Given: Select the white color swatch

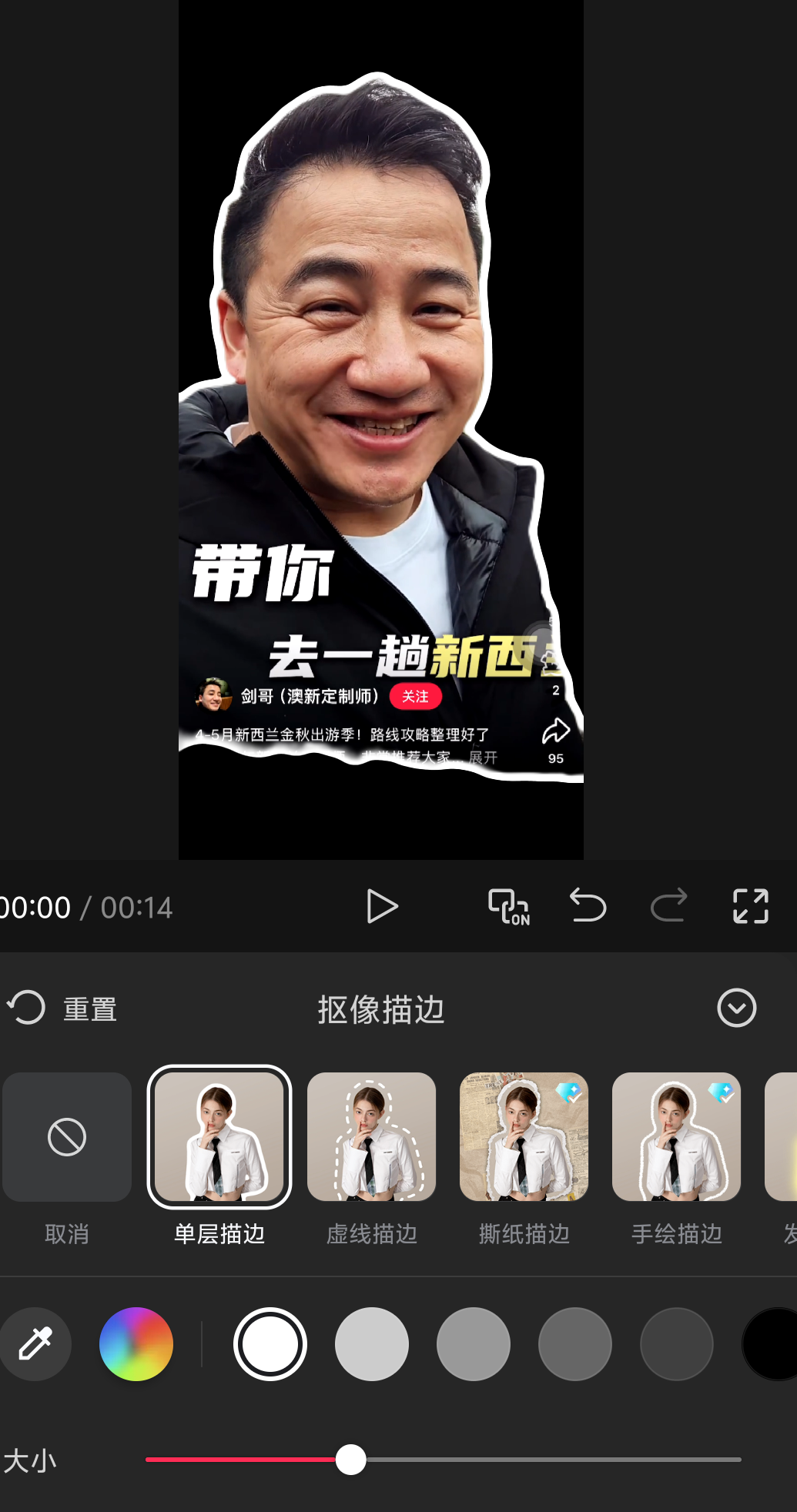Looking at the screenshot, I should (270, 1343).
